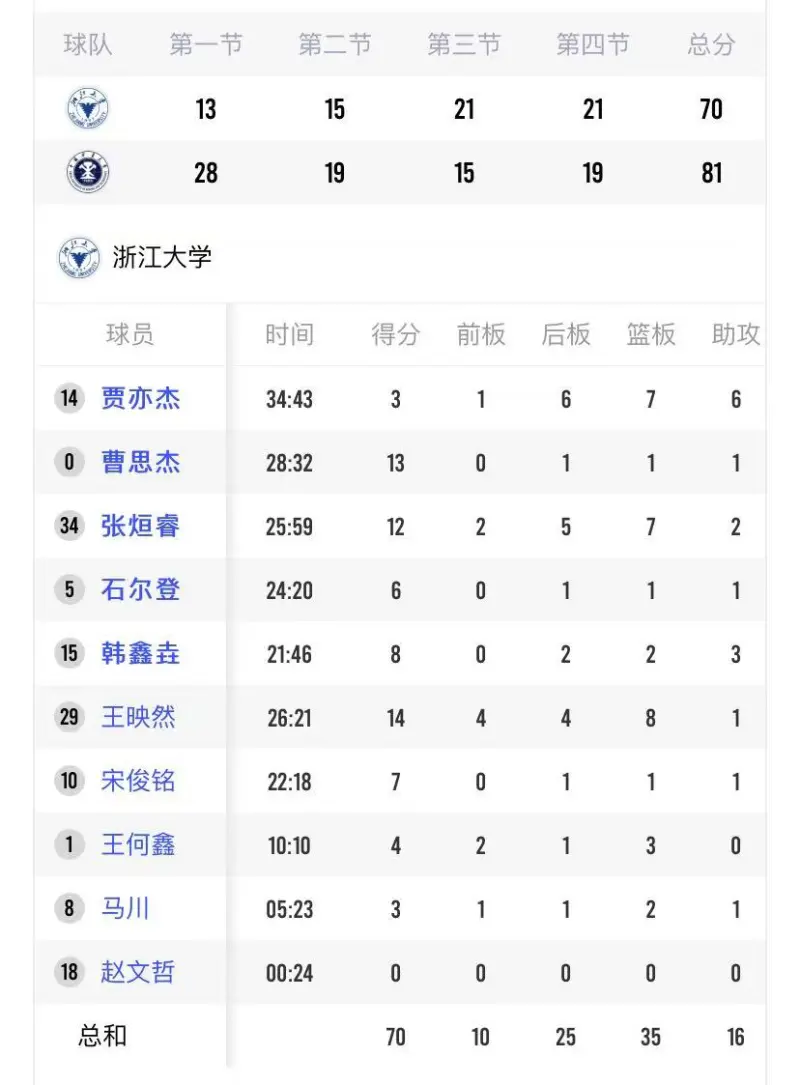Tap player name 王何鑫

pos(138,845)
